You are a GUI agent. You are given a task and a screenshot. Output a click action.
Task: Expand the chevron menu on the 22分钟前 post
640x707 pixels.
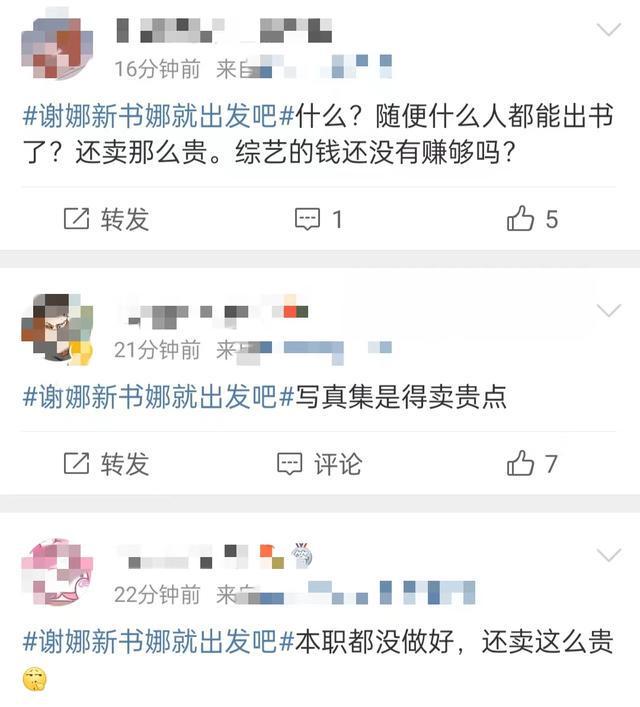point(608,554)
